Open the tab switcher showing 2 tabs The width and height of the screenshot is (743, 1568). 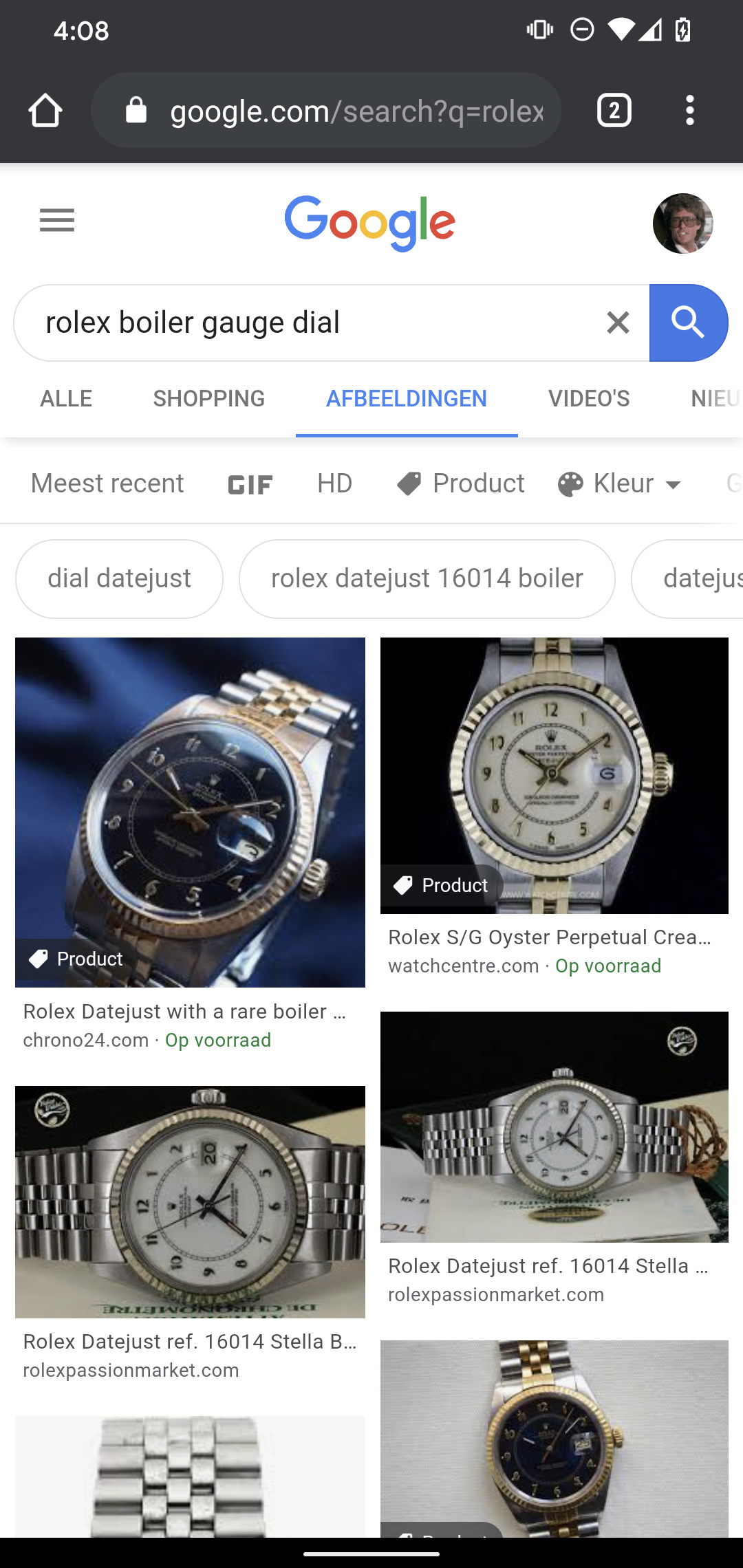[614, 111]
